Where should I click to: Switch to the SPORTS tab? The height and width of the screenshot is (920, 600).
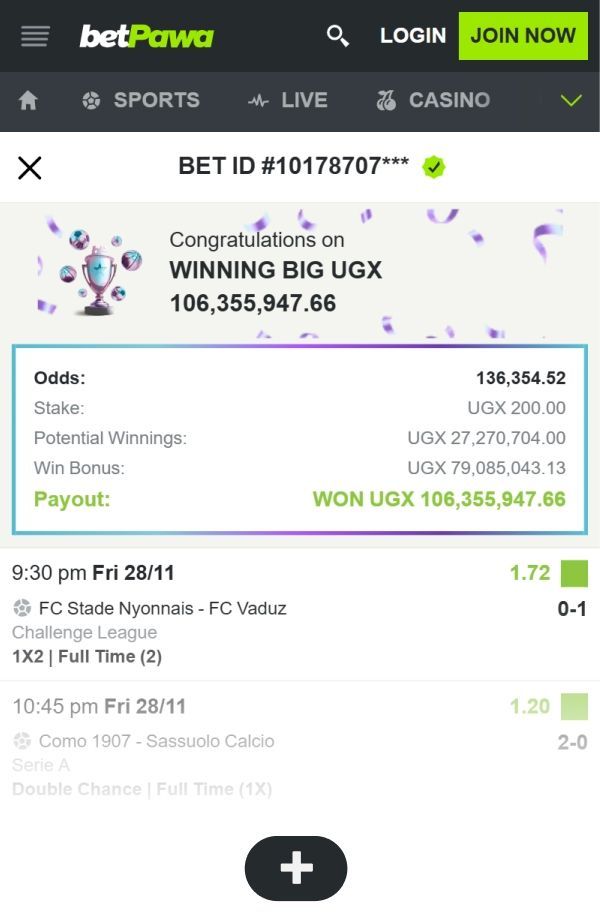pyautogui.click(x=140, y=101)
